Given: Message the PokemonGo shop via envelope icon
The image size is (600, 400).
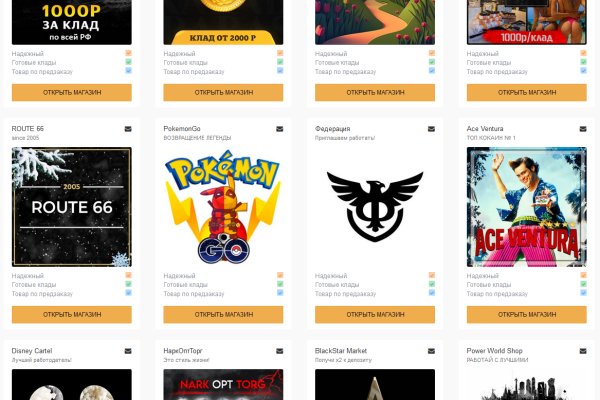Looking at the screenshot, I should (280, 129).
